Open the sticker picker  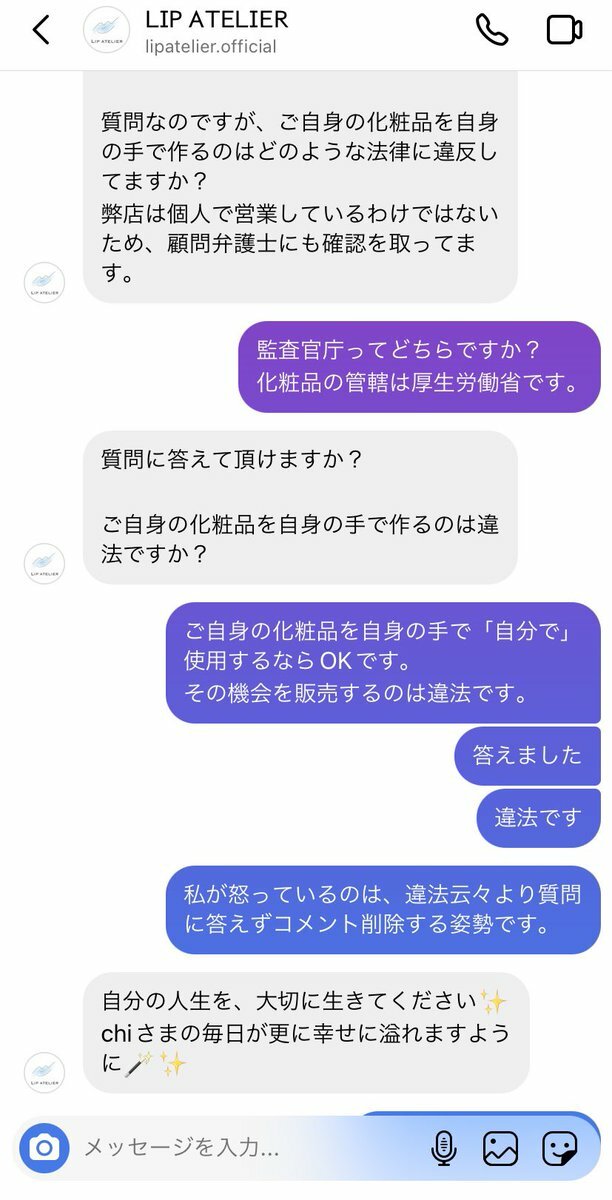(x=560, y=1148)
